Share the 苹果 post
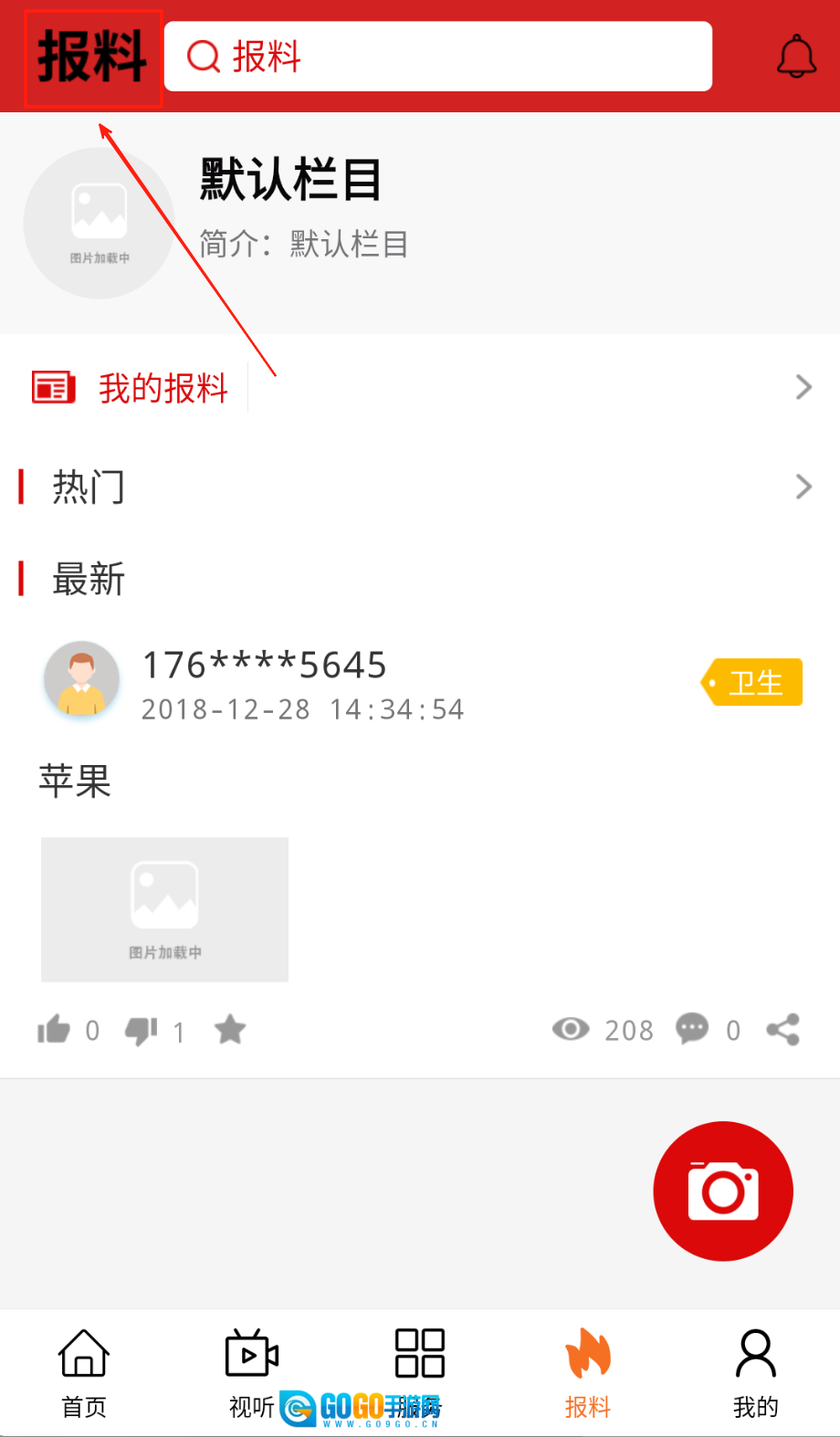 pyautogui.click(x=783, y=1029)
